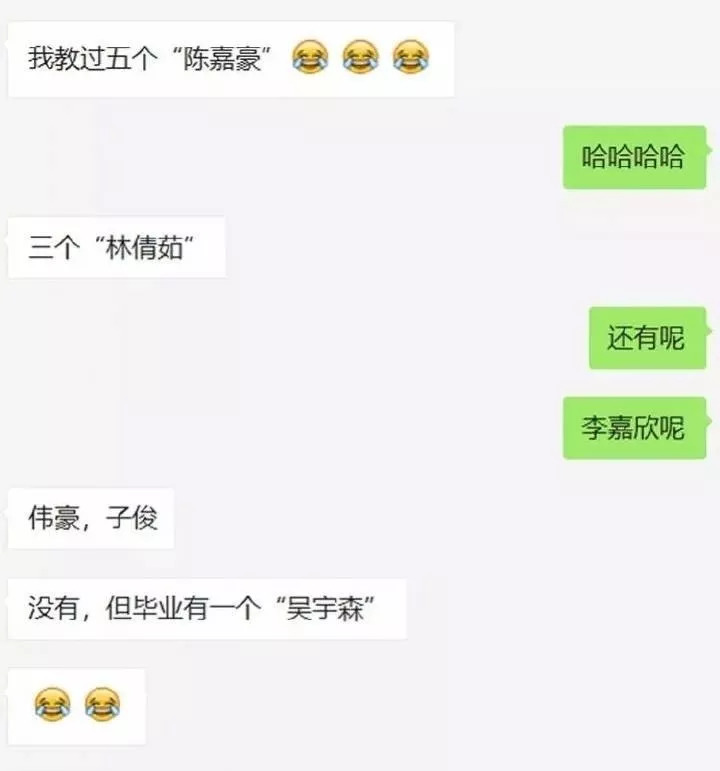This screenshot has width=720, height=771.
Task: Tap the name 李嘉欣 in the green bubble
Action: (620, 429)
